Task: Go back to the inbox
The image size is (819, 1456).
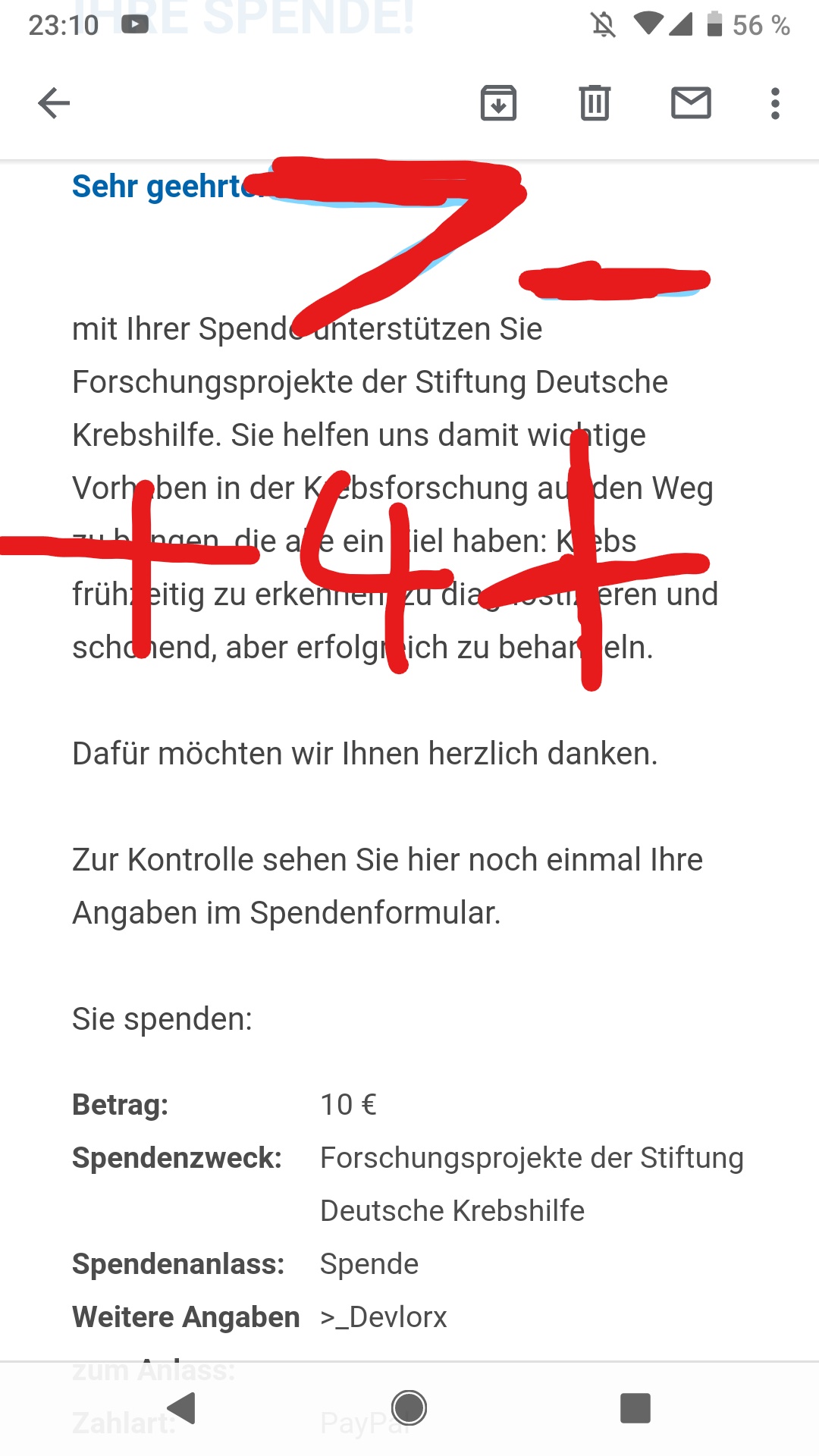Action: pos(54,103)
